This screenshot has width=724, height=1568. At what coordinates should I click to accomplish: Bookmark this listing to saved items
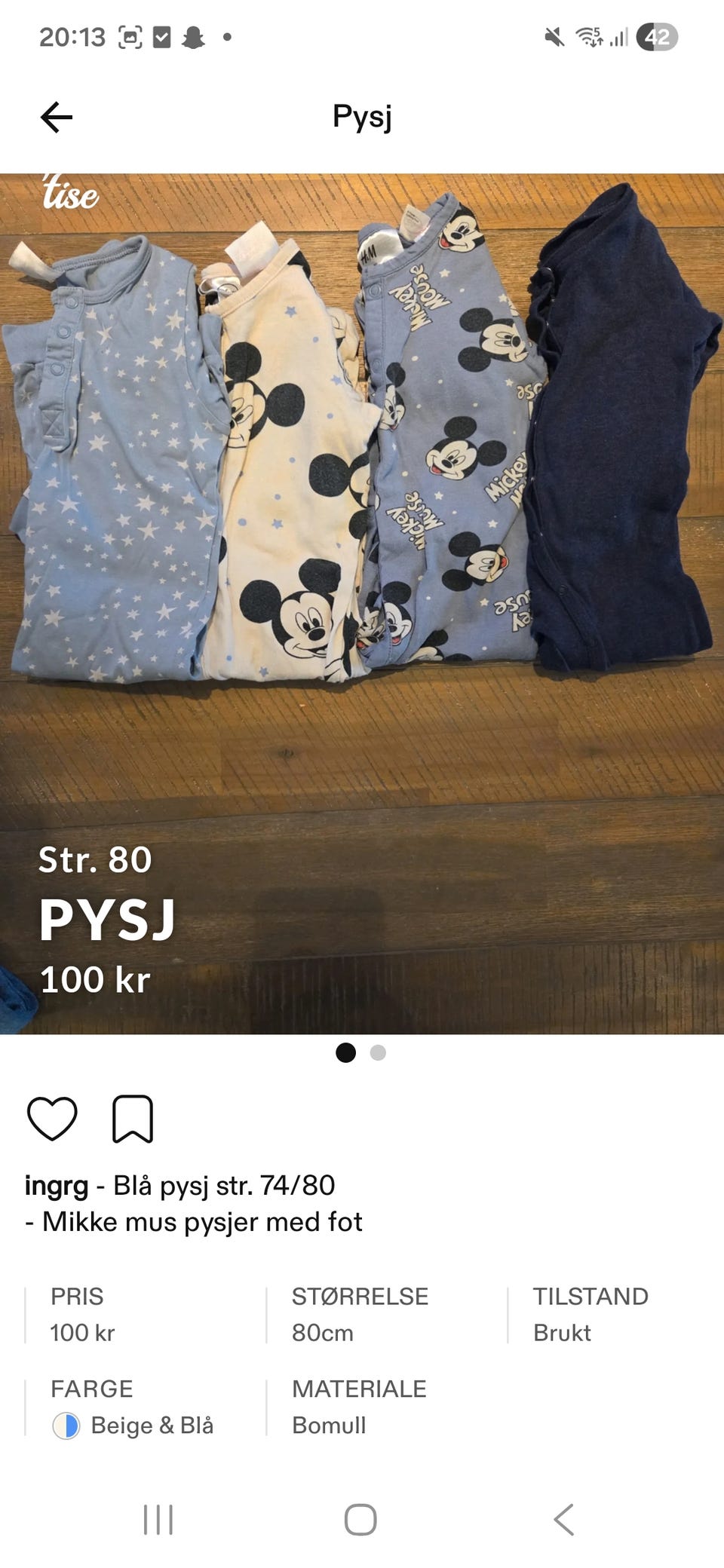click(x=133, y=1119)
